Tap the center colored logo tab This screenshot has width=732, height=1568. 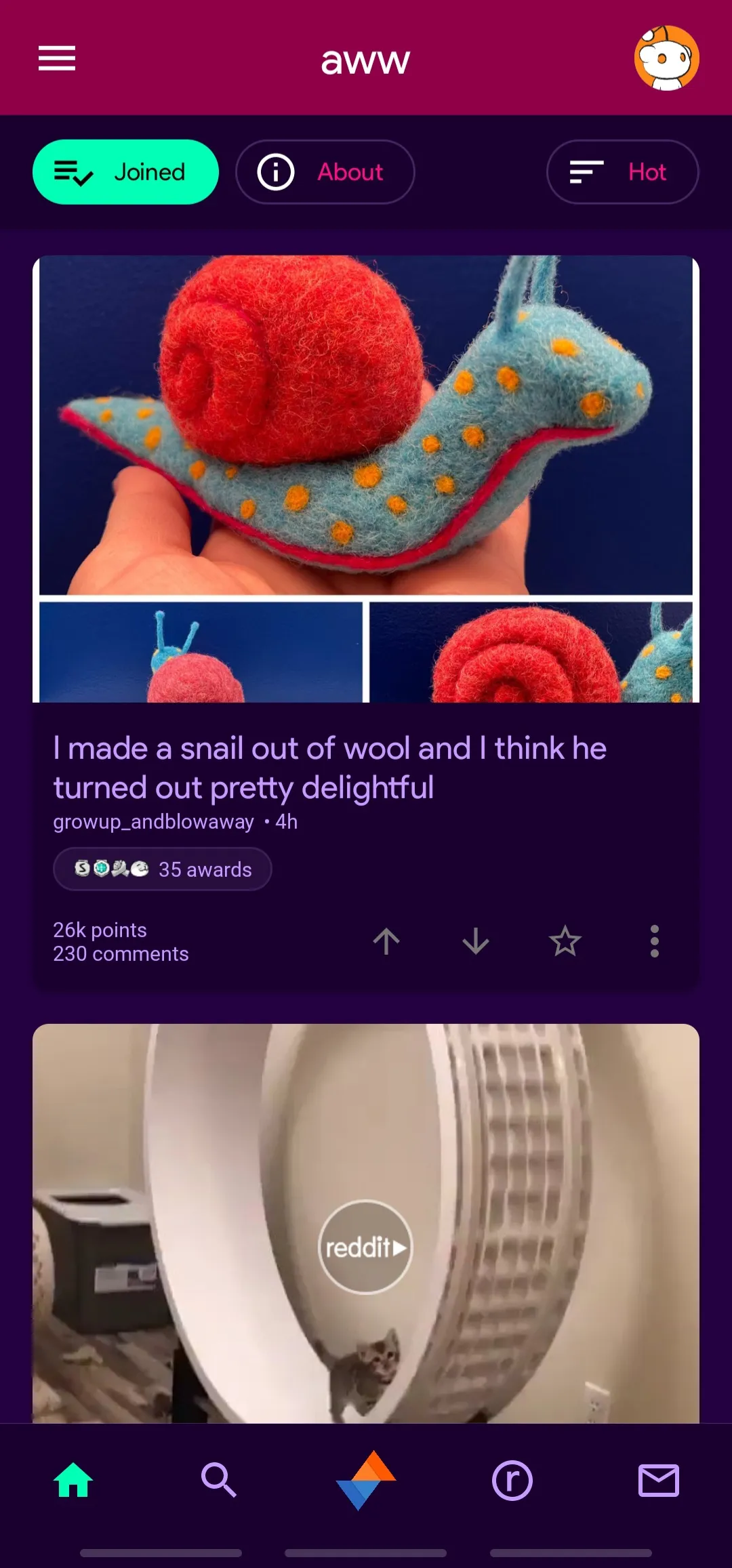tap(366, 1480)
